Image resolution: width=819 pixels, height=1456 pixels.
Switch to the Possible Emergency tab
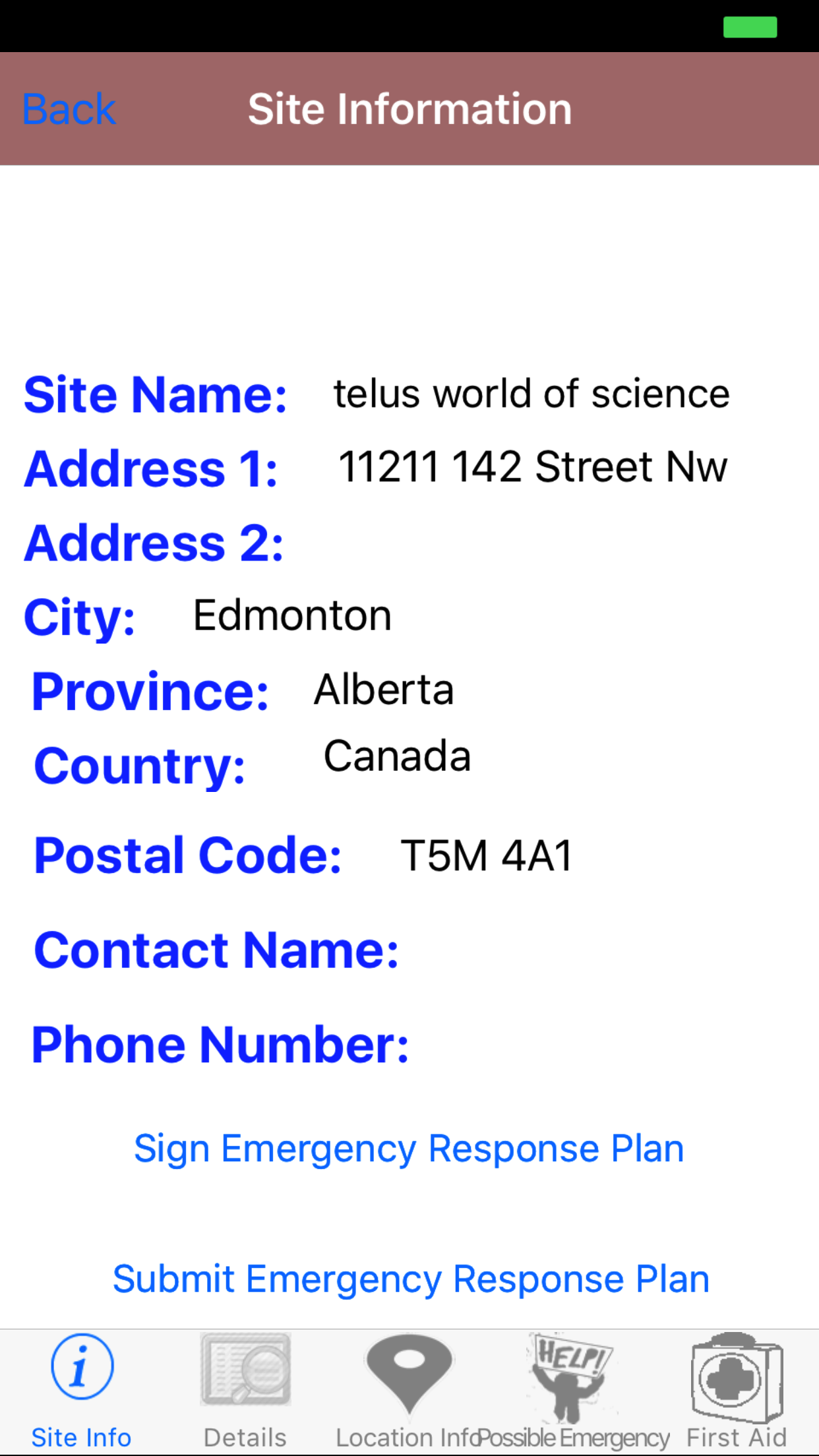(572, 1391)
